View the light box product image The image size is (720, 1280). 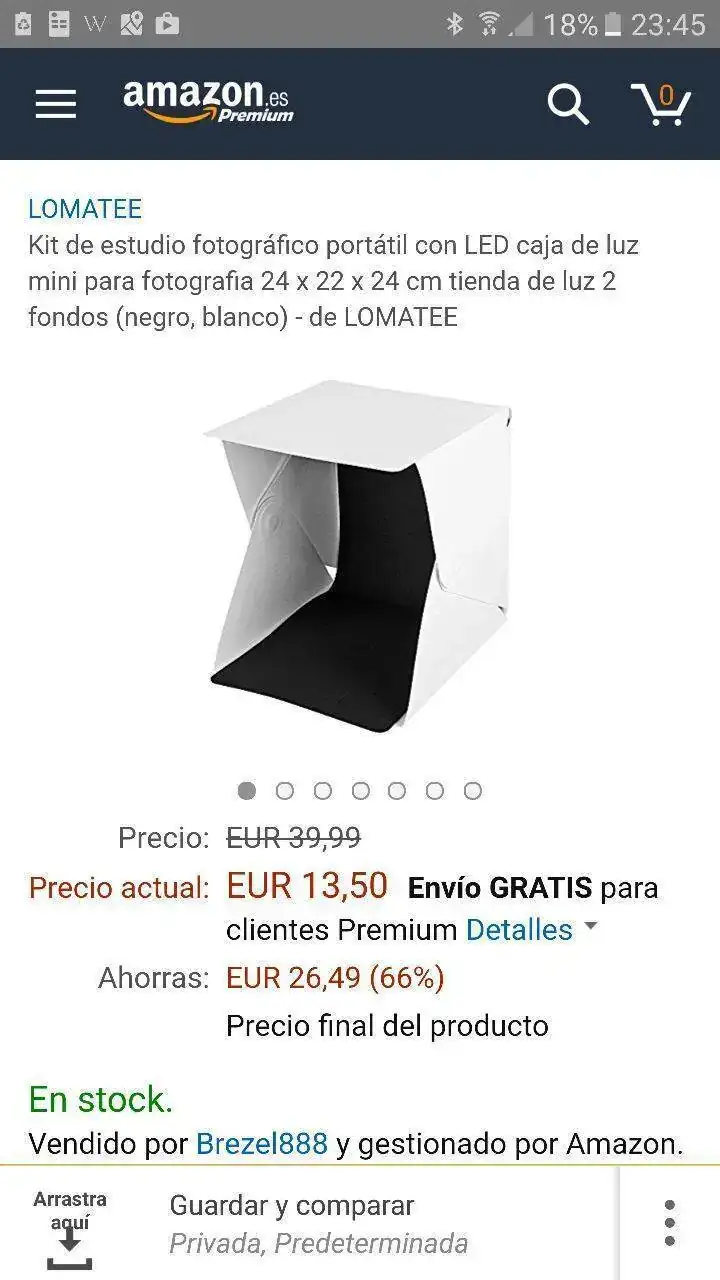point(360,557)
